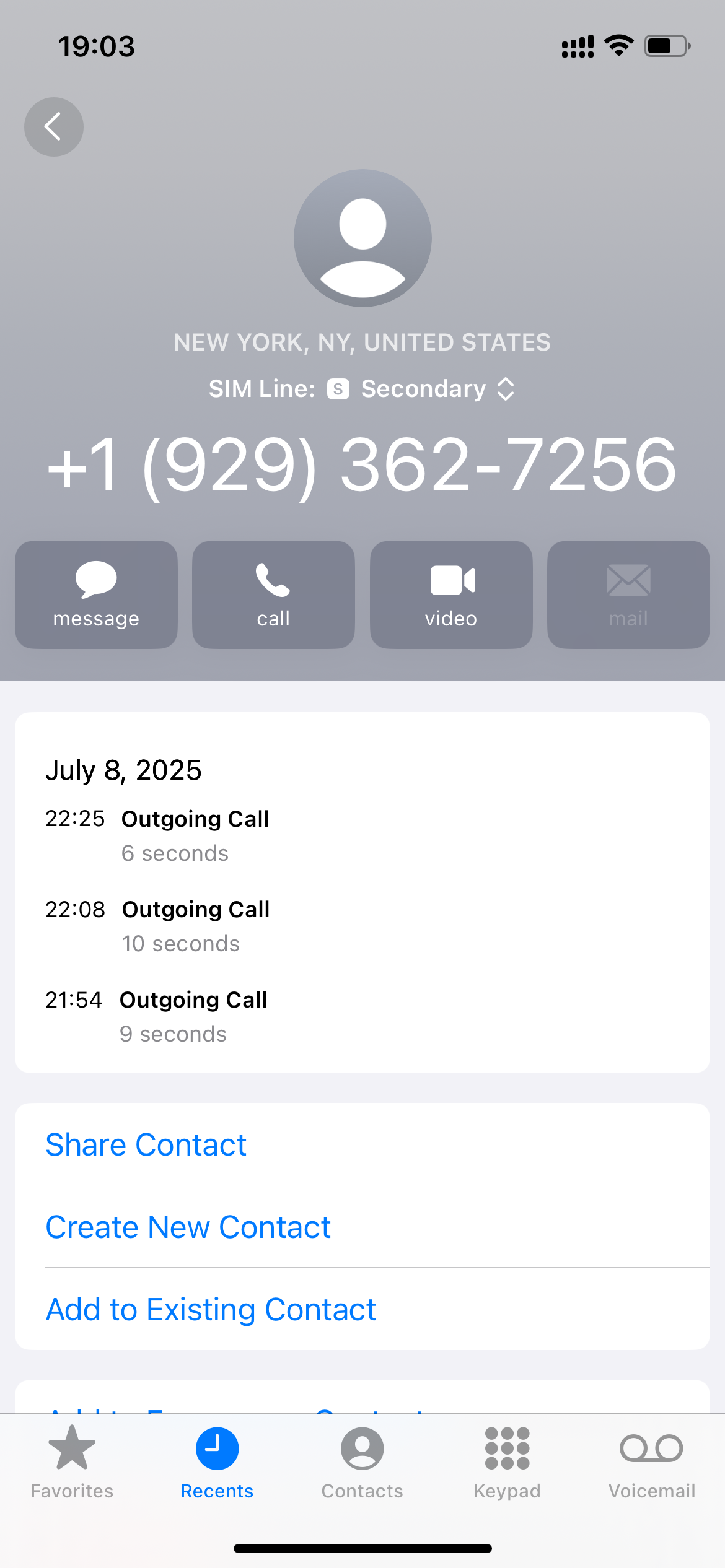Open the Keypad tab

tap(507, 1461)
